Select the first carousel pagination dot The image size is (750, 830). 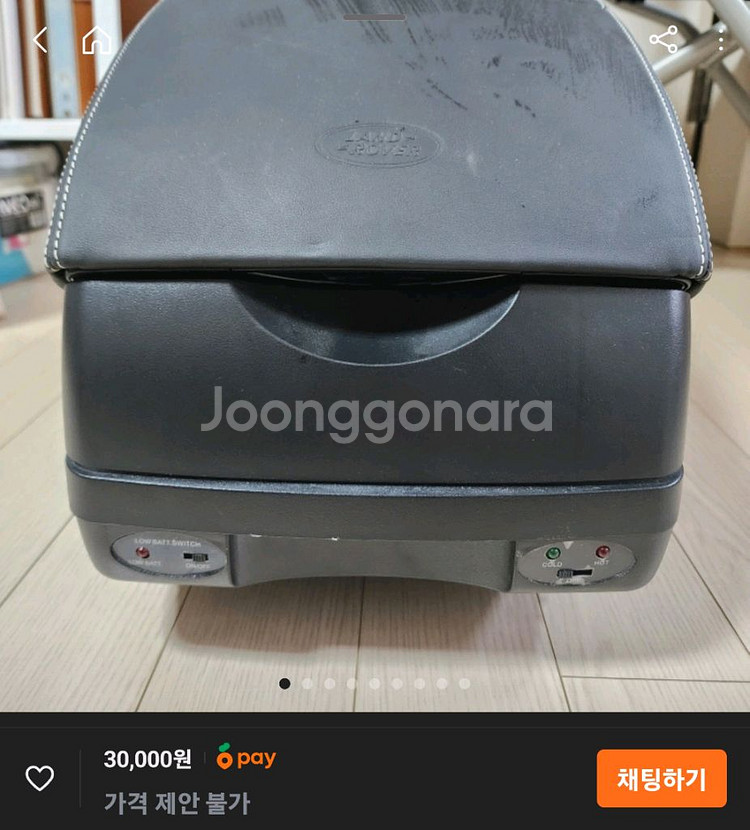pyautogui.click(x=283, y=683)
